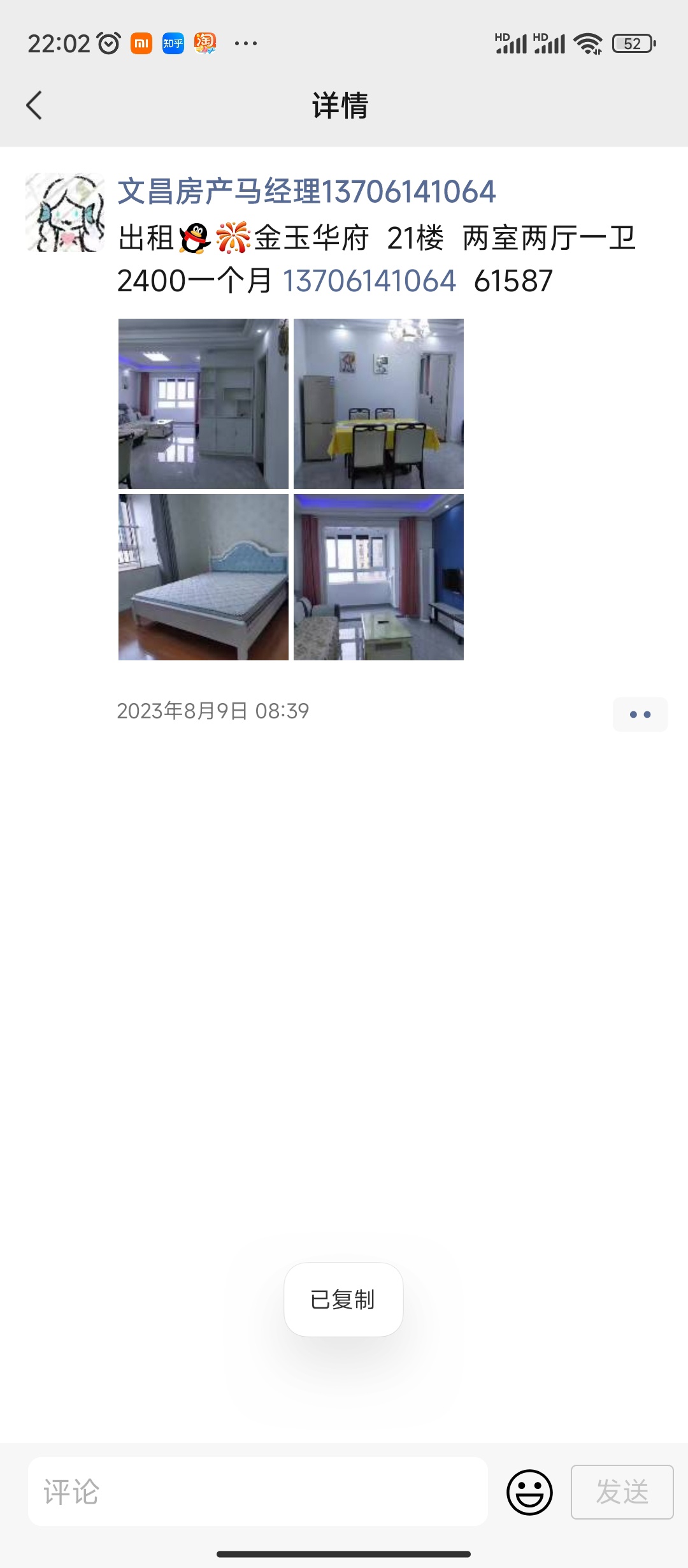This screenshot has width=688, height=1568.
Task: Open the living room photo with white cabinet
Action: (203, 403)
